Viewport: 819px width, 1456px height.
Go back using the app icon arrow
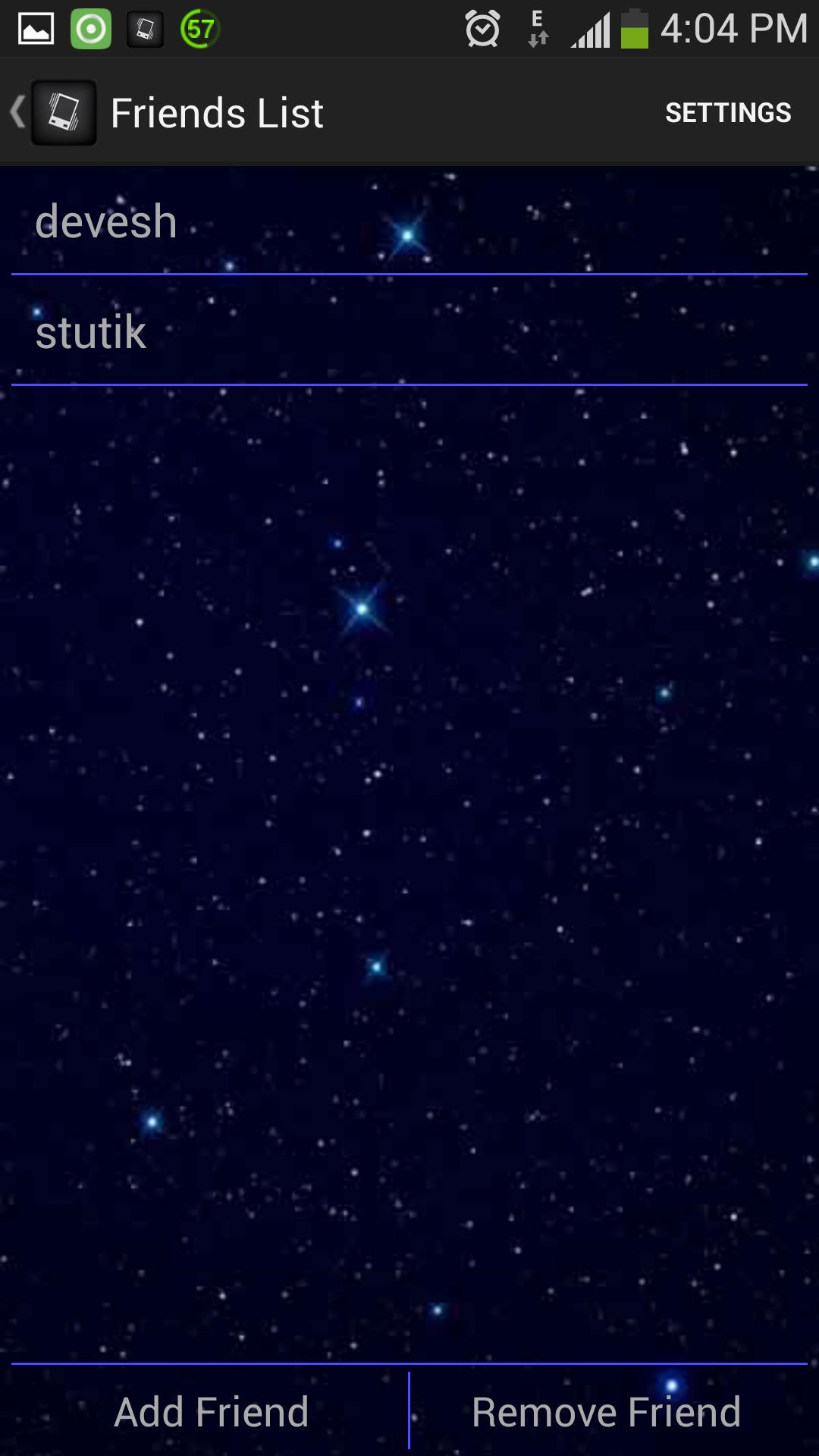53,112
